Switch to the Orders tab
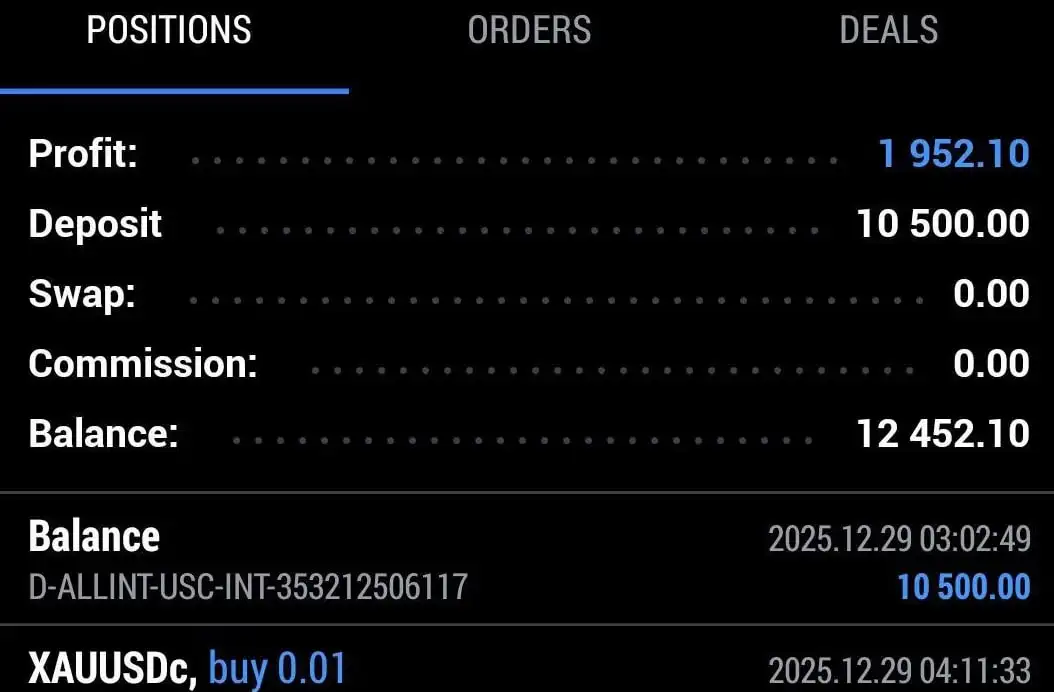 pos(529,31)
